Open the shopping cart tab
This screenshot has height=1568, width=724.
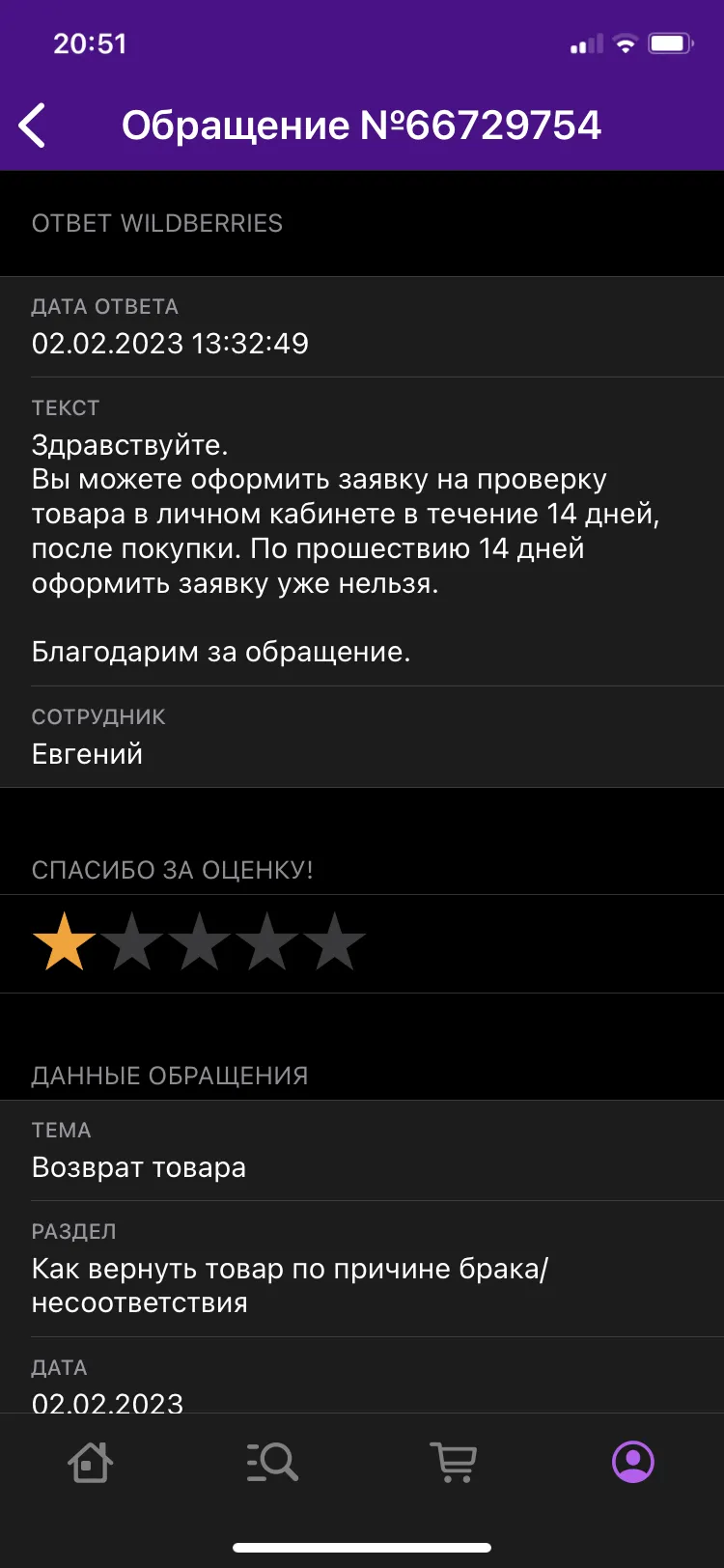pos(453,1462)
